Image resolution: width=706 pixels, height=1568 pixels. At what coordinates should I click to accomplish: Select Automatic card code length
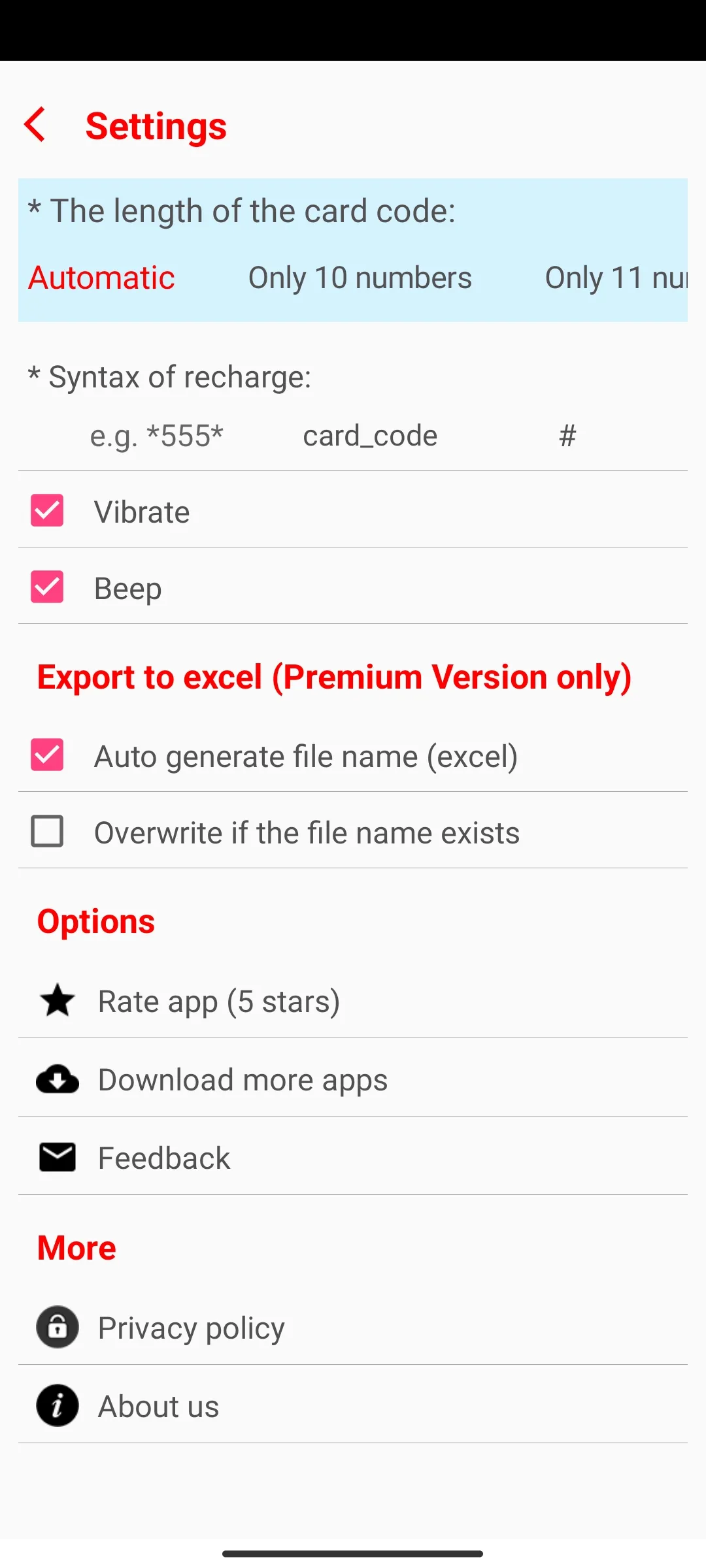101,278
